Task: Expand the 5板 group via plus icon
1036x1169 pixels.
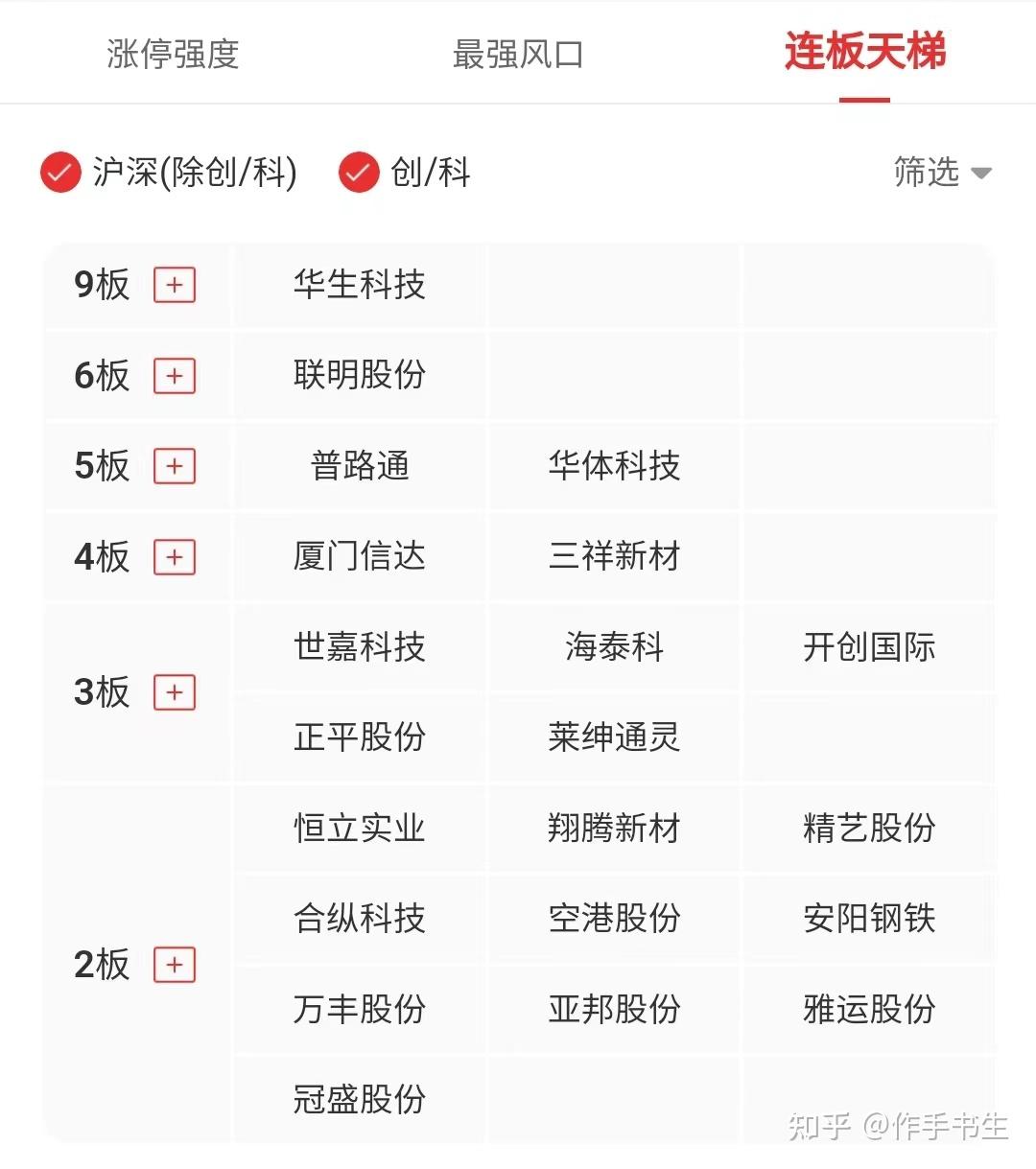Action: pyautogui.click(x=174, y=466)
